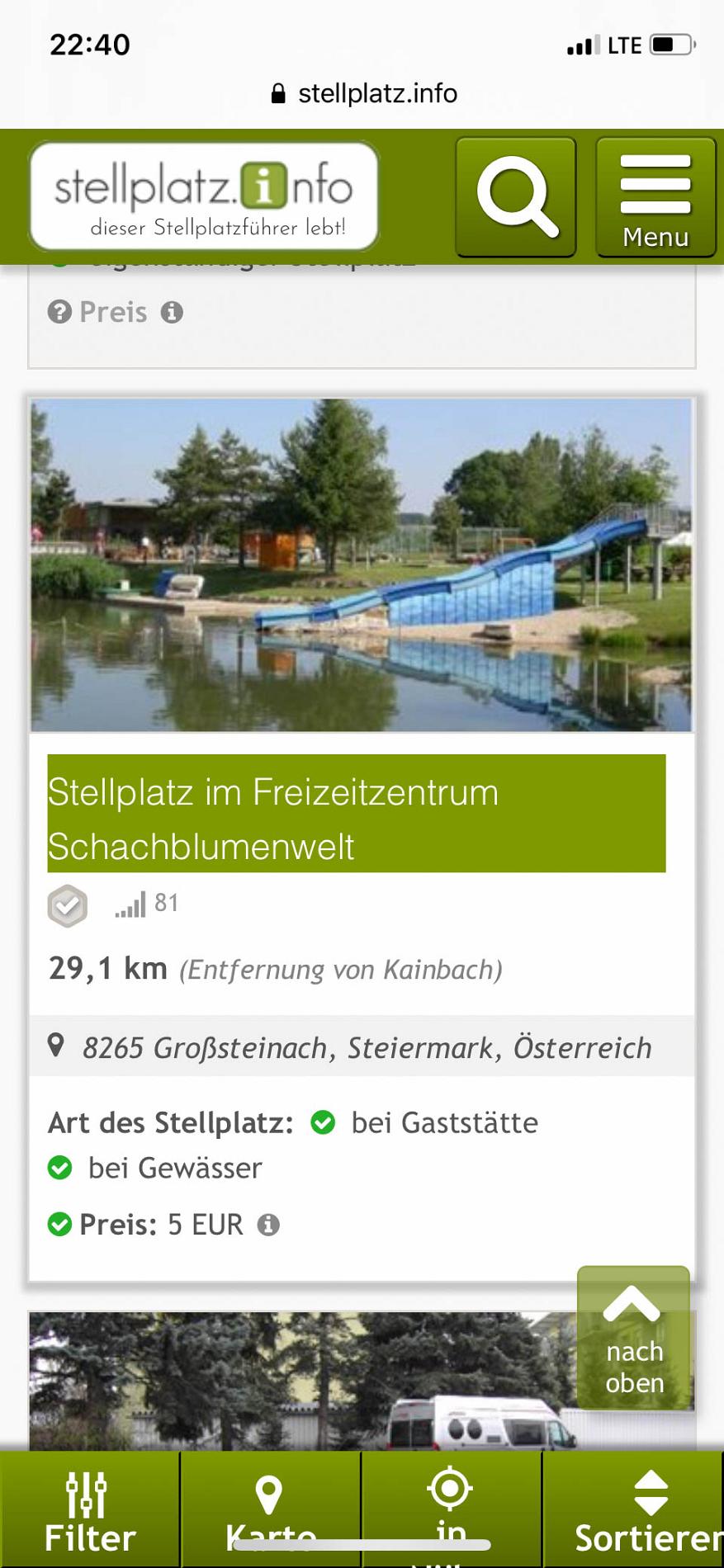The height and width of the screenshot is (1568, 724).
Task: Open the Sortieren options
Action: [x=633, y=1509]
